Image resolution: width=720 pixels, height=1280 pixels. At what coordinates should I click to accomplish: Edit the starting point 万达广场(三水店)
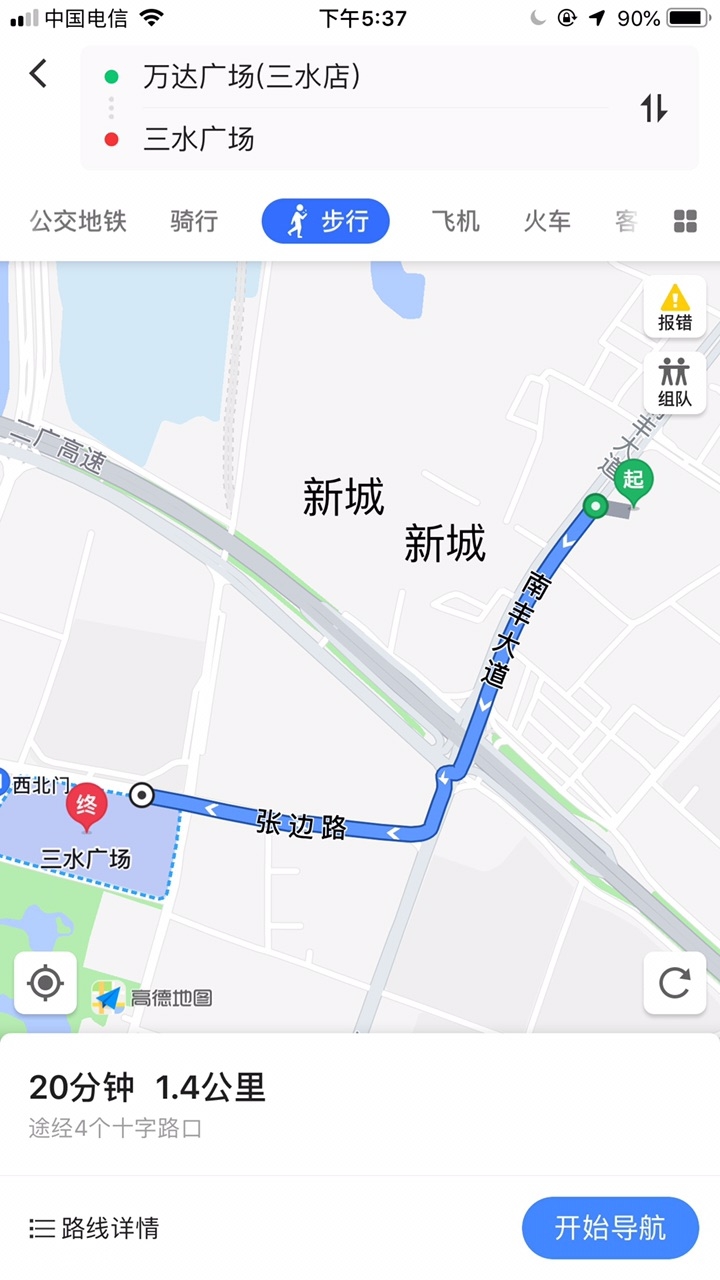(252, 77)
